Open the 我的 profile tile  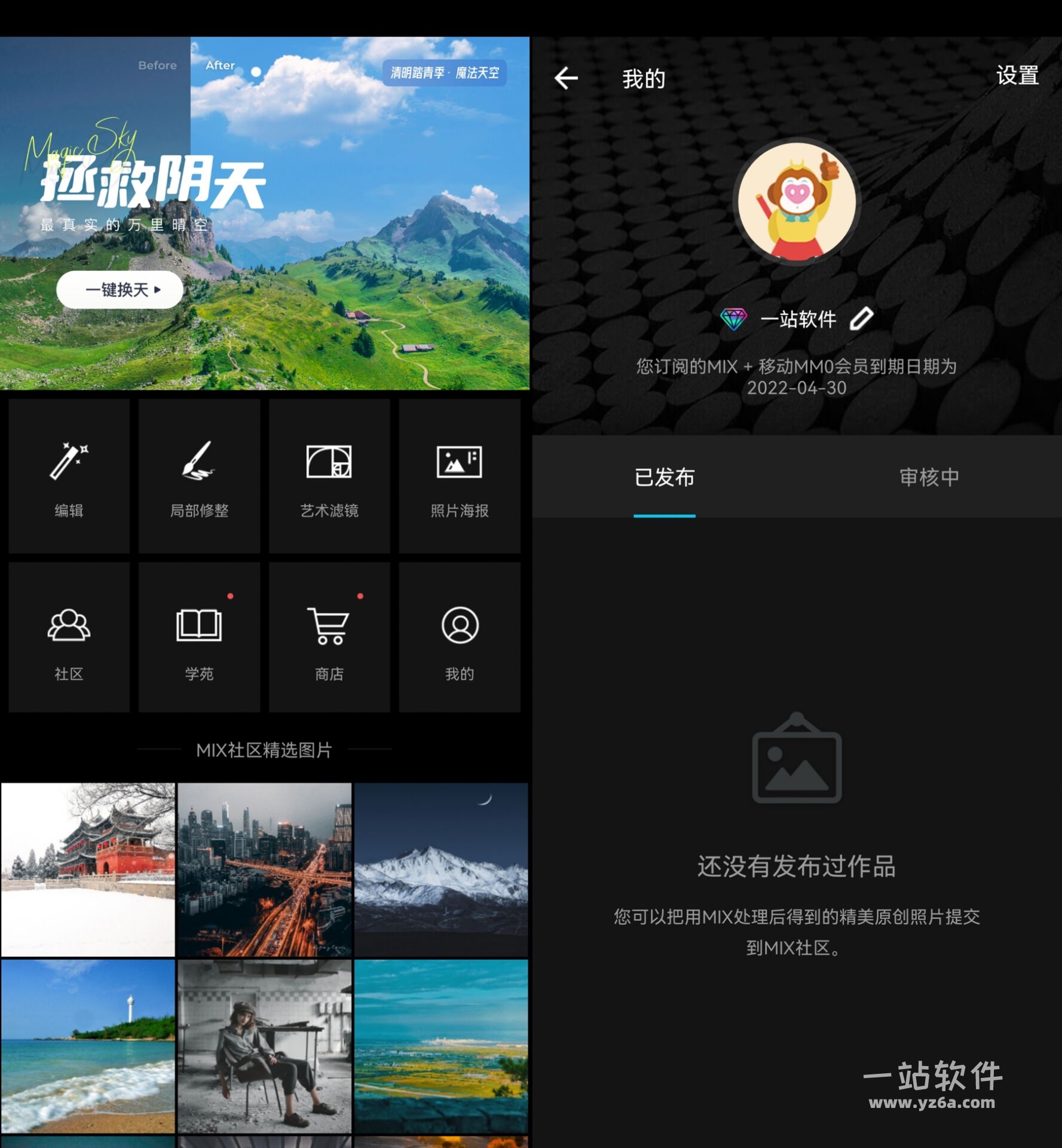(460, 637)
